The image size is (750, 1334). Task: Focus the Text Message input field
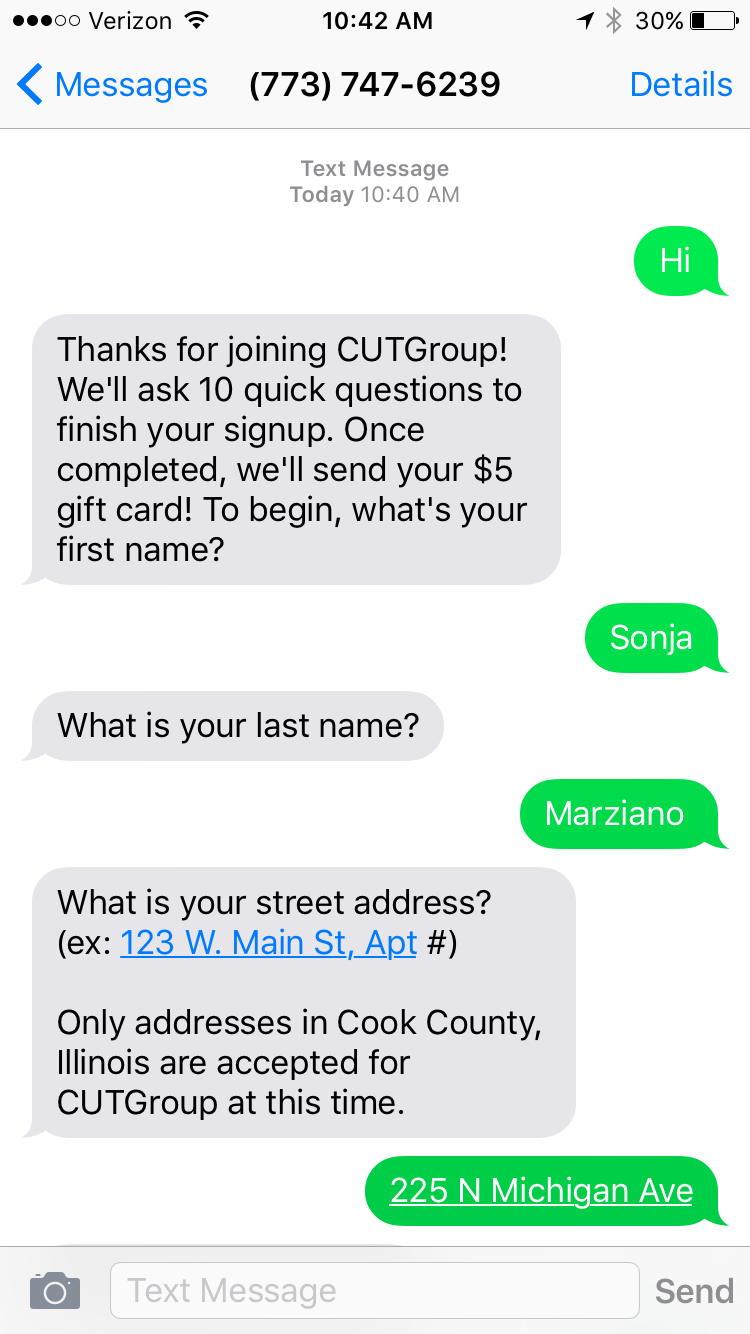point(374,1290)
